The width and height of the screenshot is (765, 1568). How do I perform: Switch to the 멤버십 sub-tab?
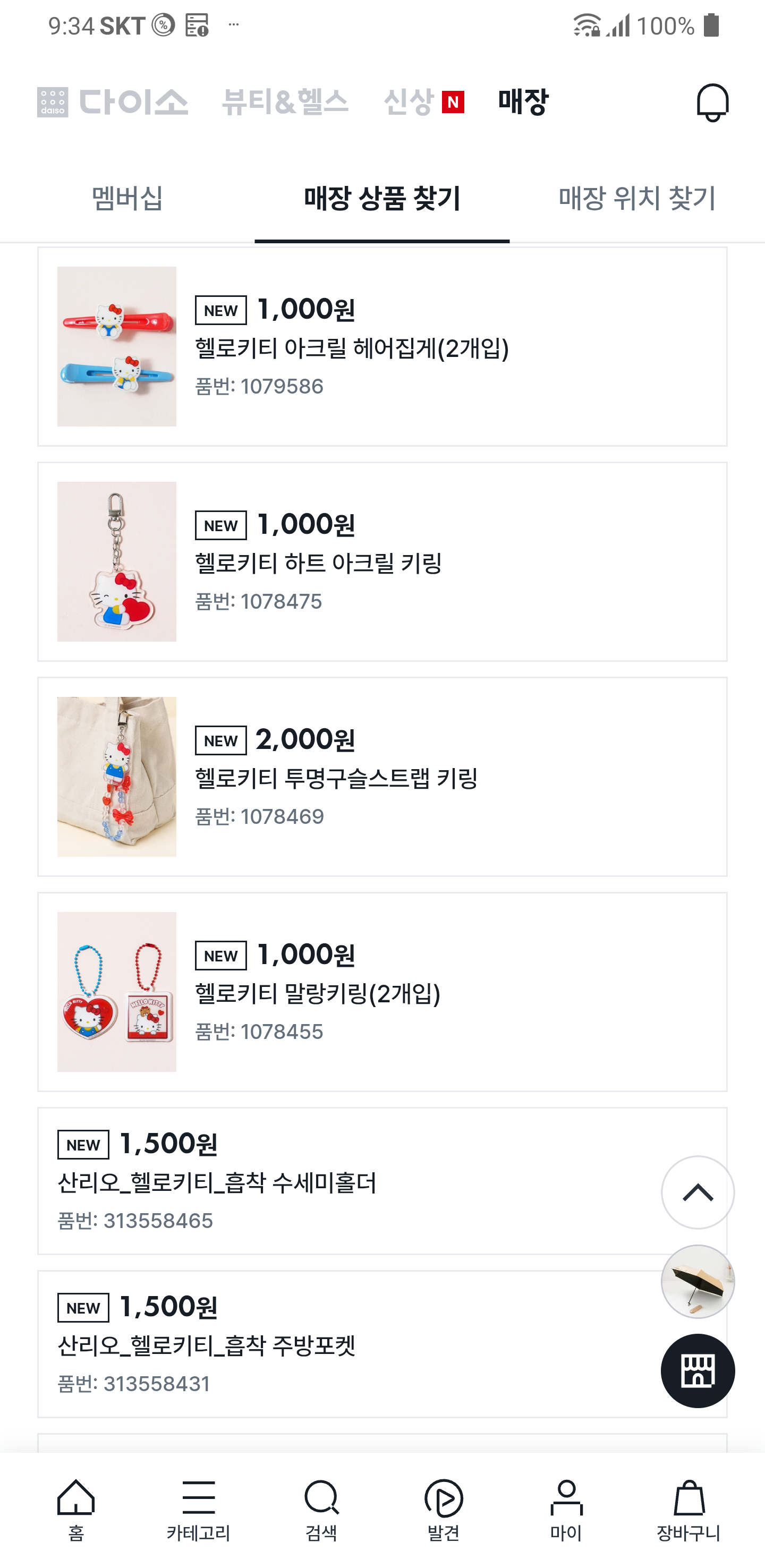point(127,199)
